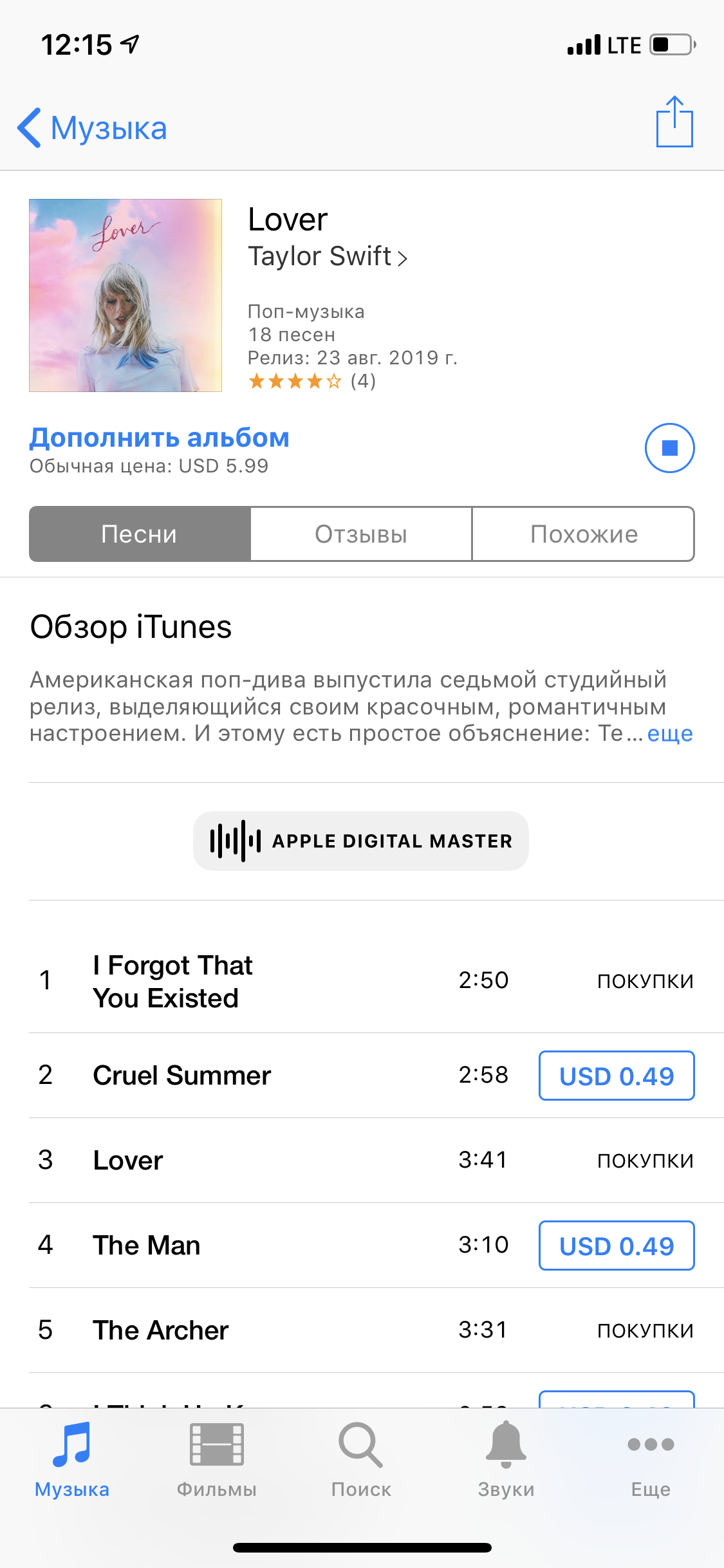The image size is (724, 1568).
Task: Go back to Музыка
Action: (92, 128)
